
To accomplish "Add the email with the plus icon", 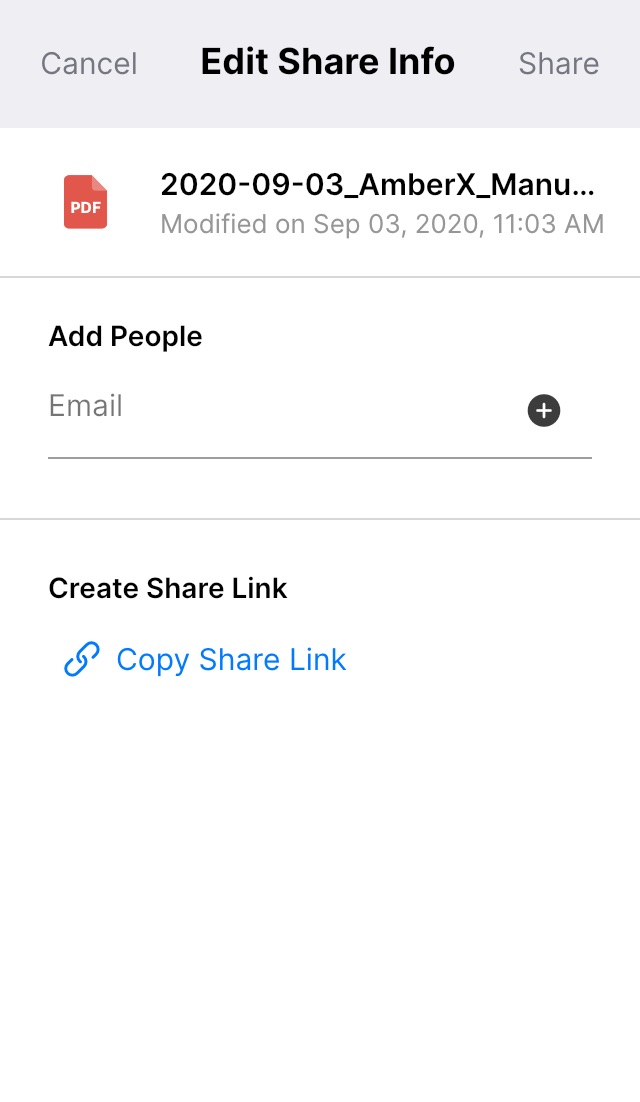I will point(544,410).
